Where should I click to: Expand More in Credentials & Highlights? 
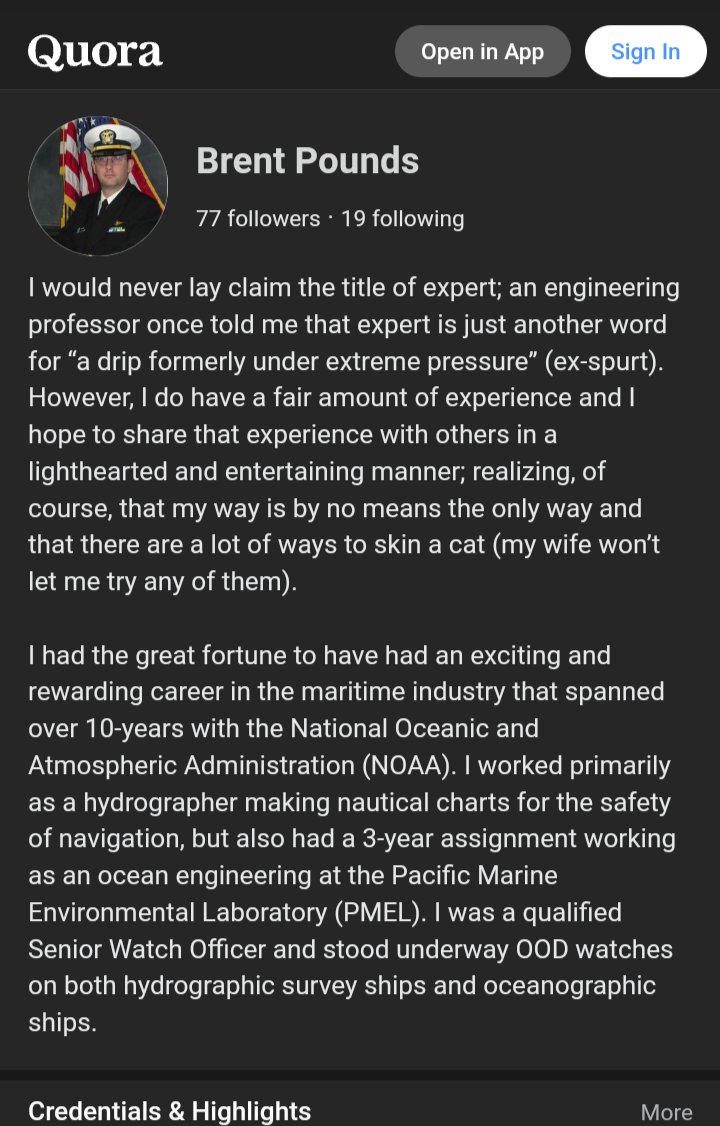(x=666, y=1111)
